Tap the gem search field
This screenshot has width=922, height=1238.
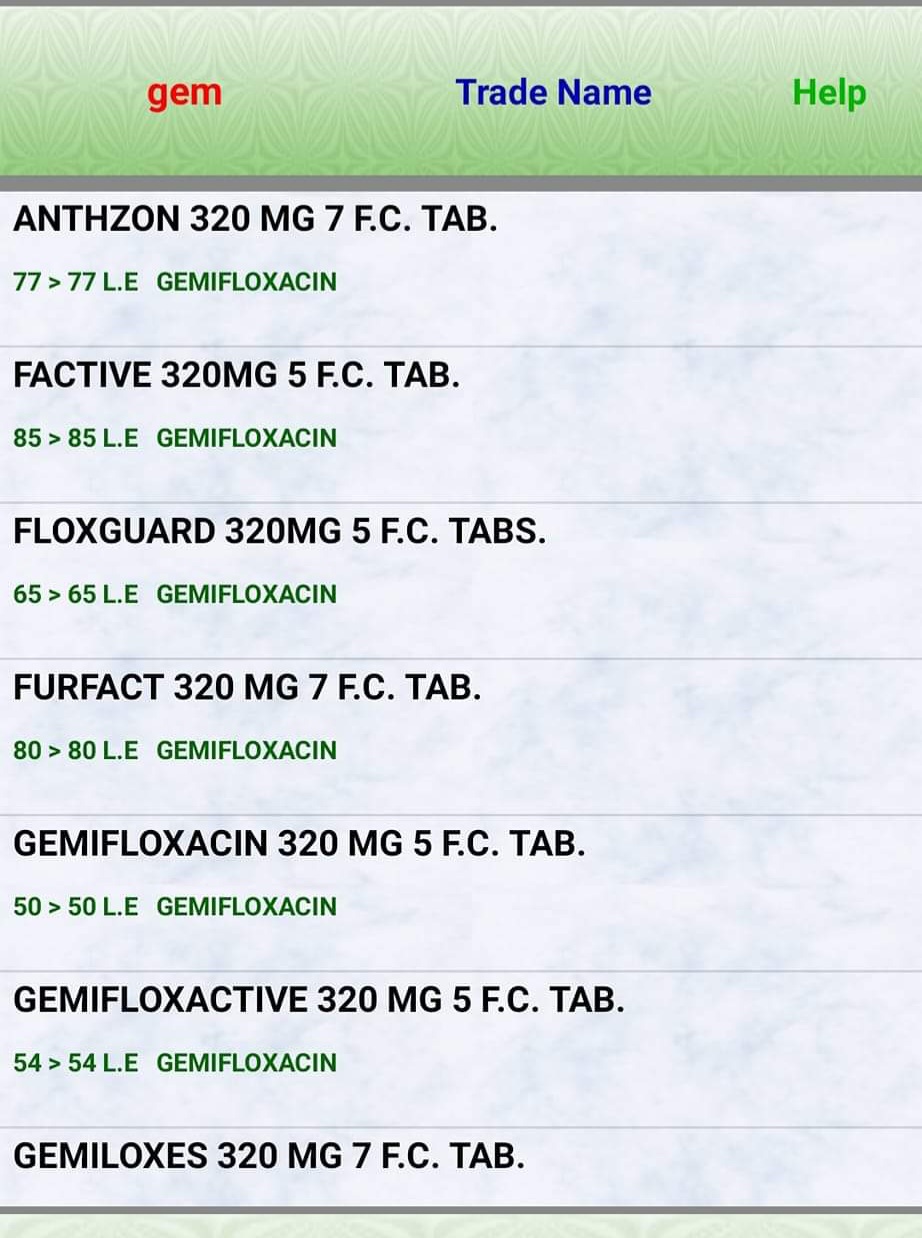(x=184, y=93)
